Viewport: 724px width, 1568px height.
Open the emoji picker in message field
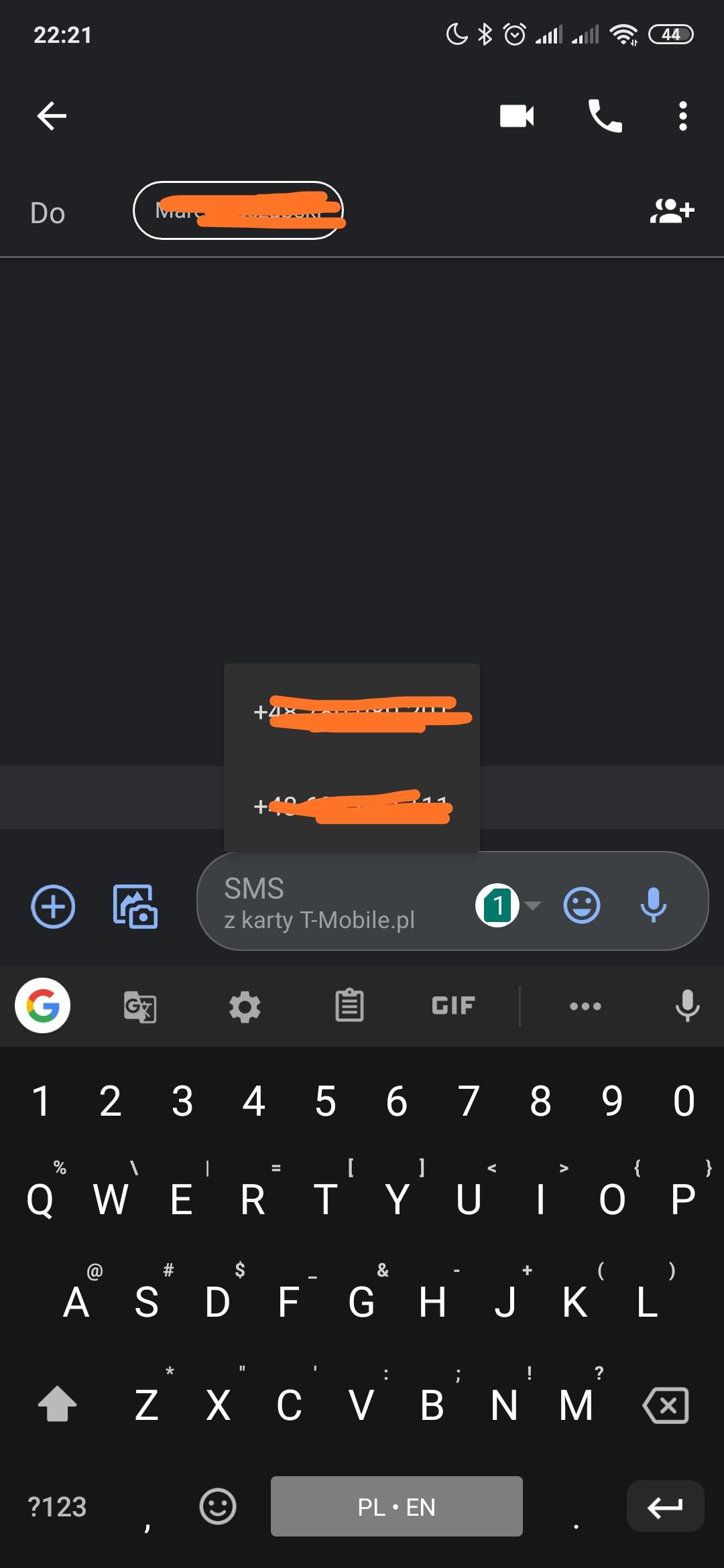581,905
